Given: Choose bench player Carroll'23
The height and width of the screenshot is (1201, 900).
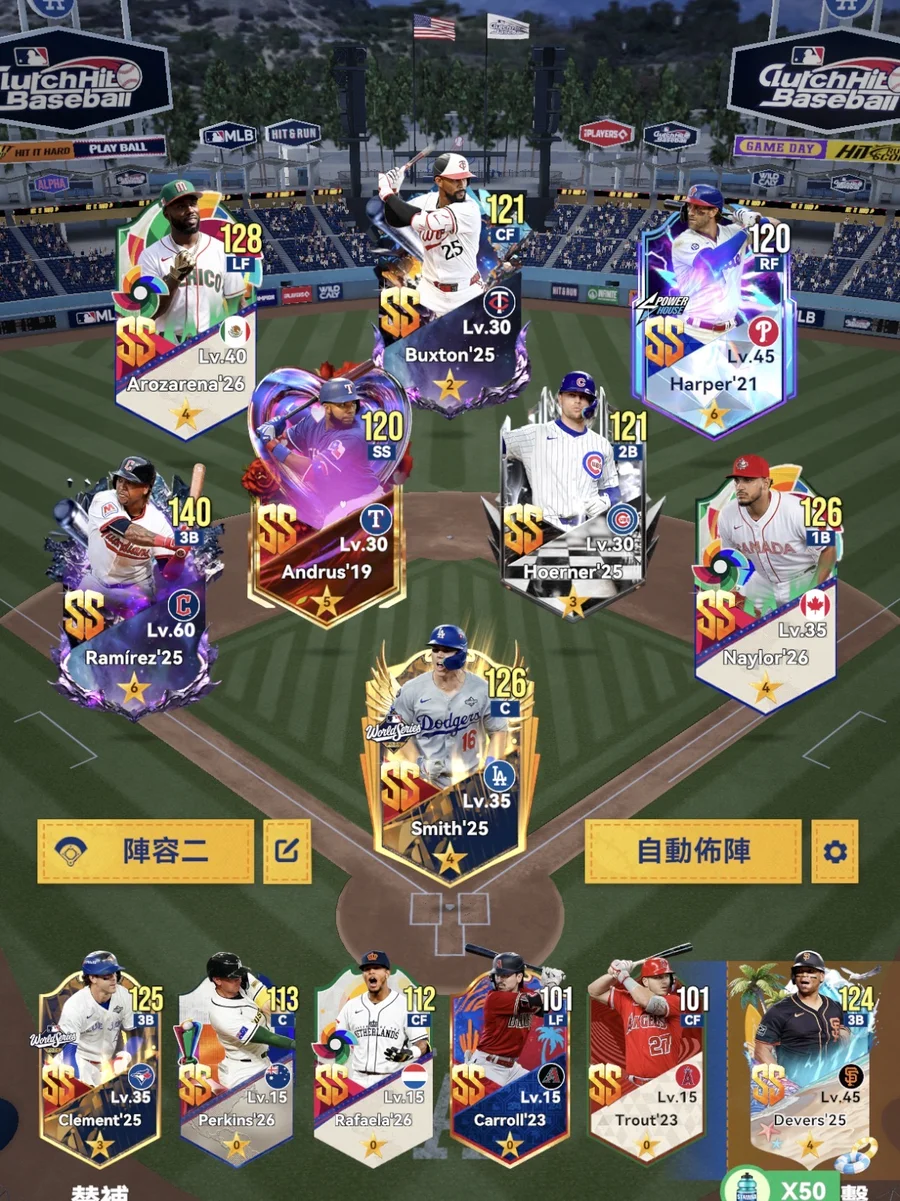Looking at the screenshot, I should point(510,1060).
